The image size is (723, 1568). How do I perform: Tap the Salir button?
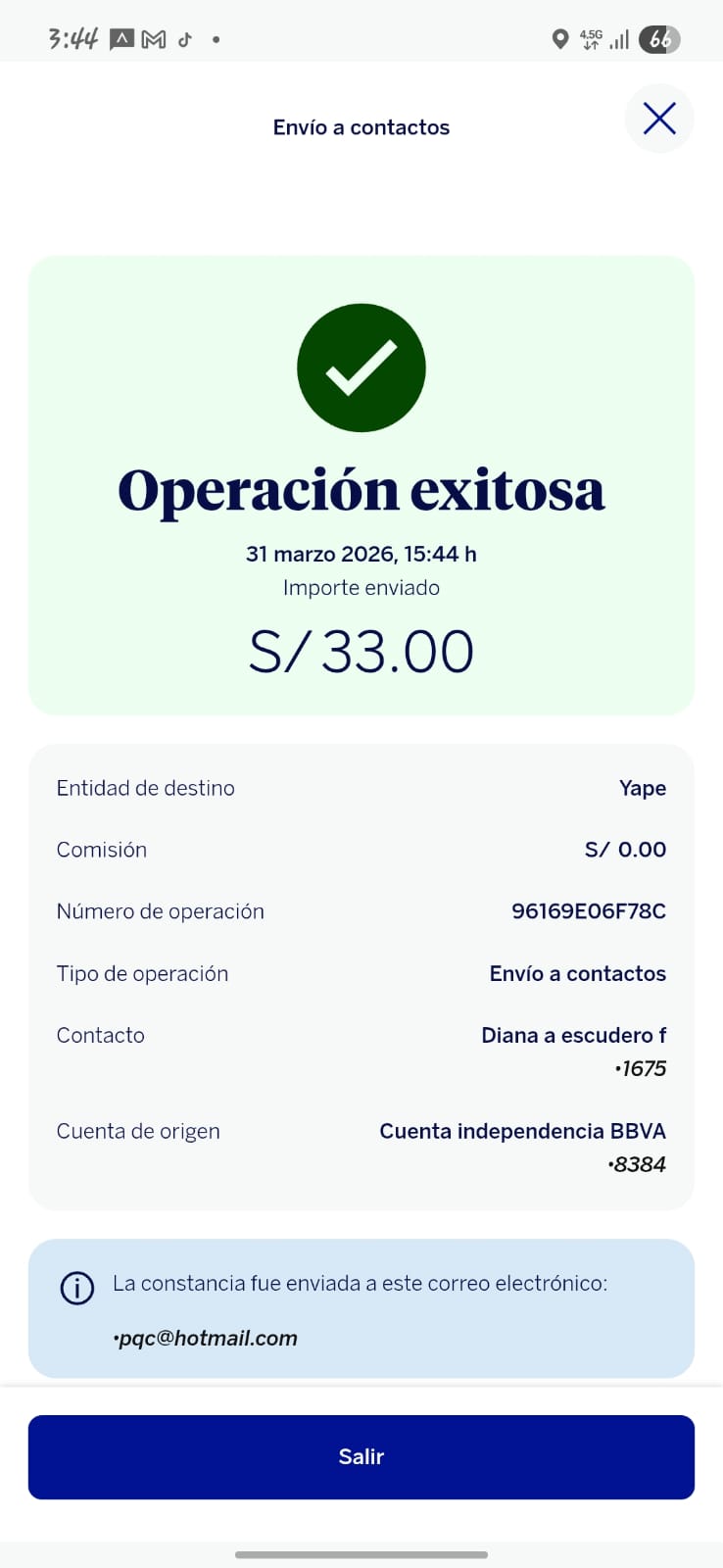(x=361, y=1456)
